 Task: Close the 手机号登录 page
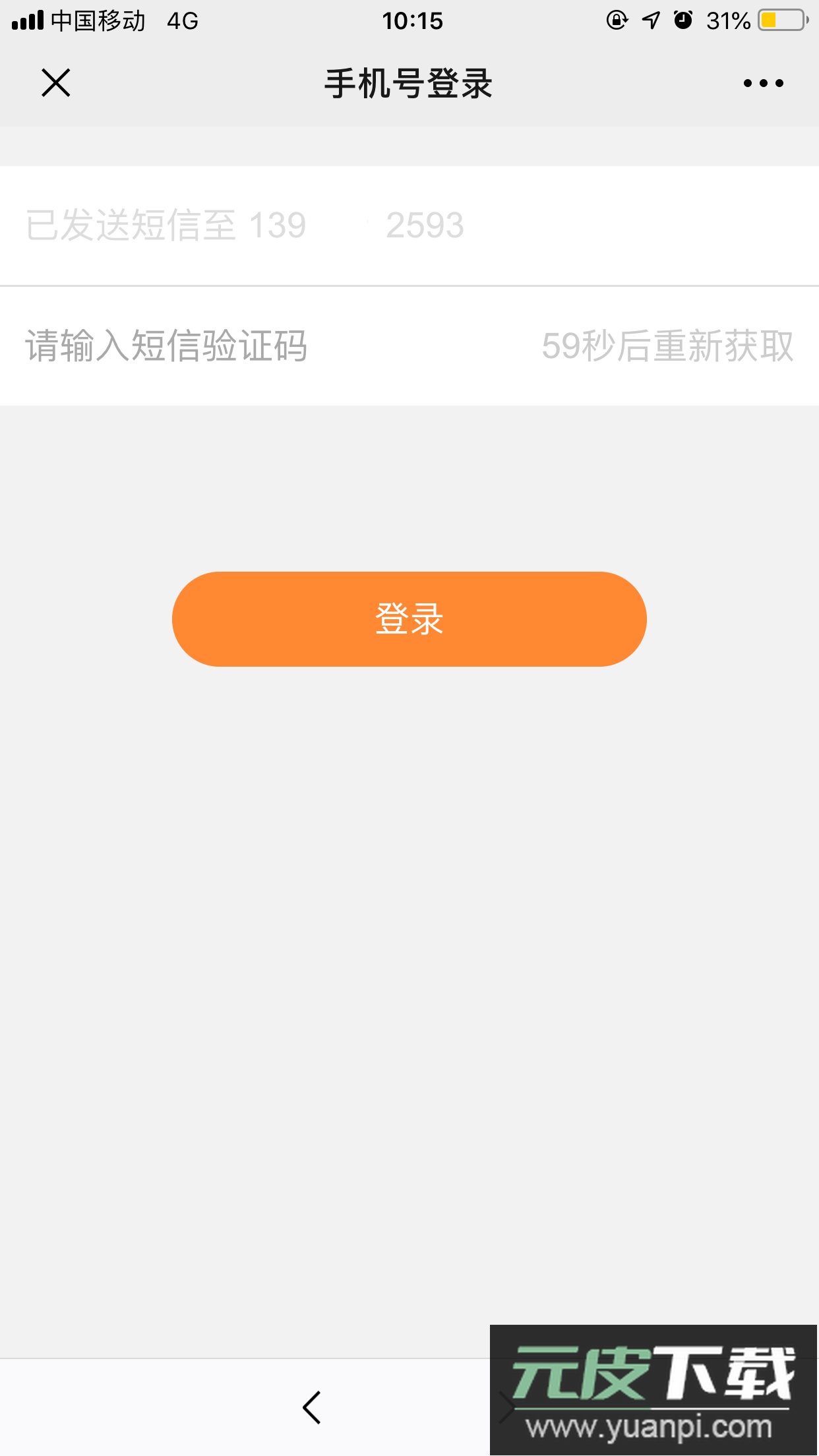56,83
